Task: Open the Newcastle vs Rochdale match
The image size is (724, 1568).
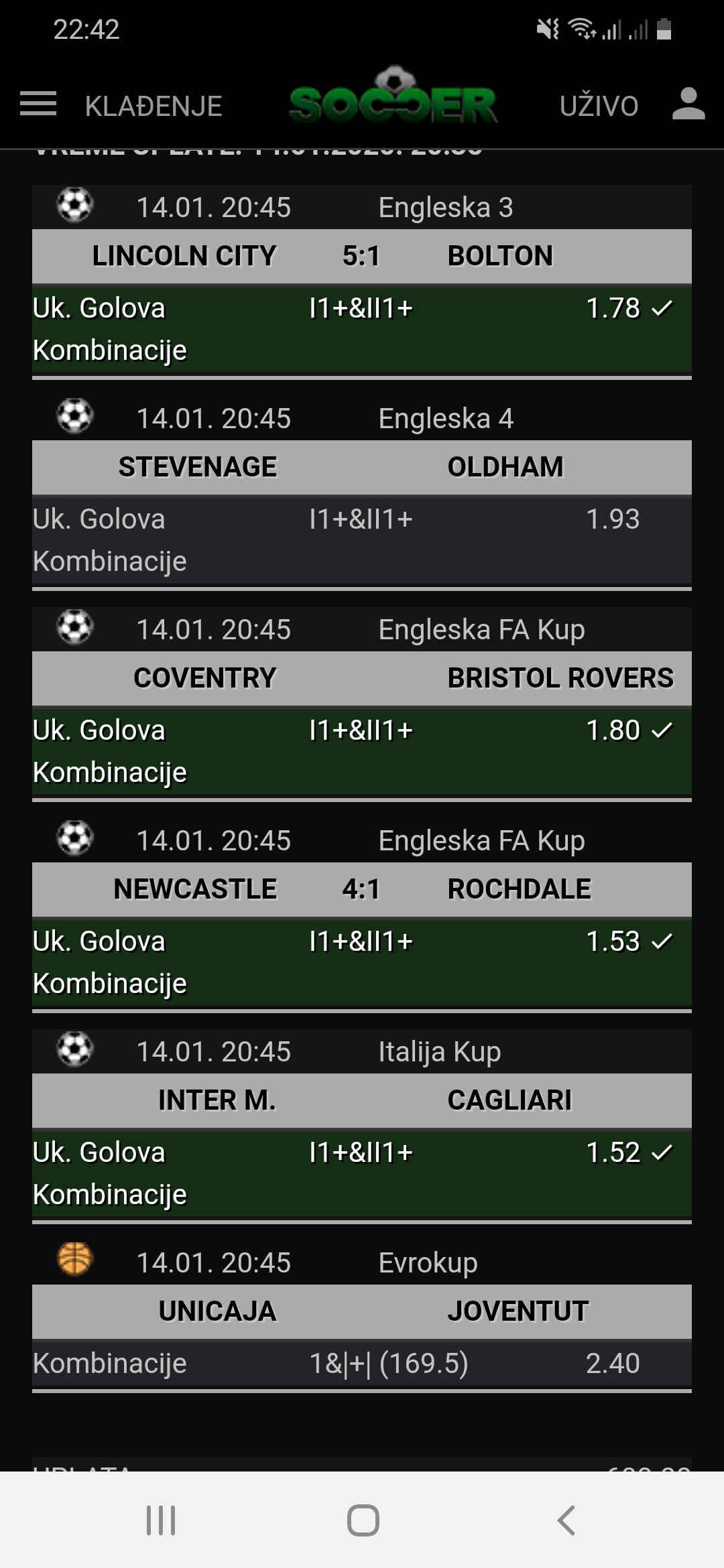Action: (361, 889)
